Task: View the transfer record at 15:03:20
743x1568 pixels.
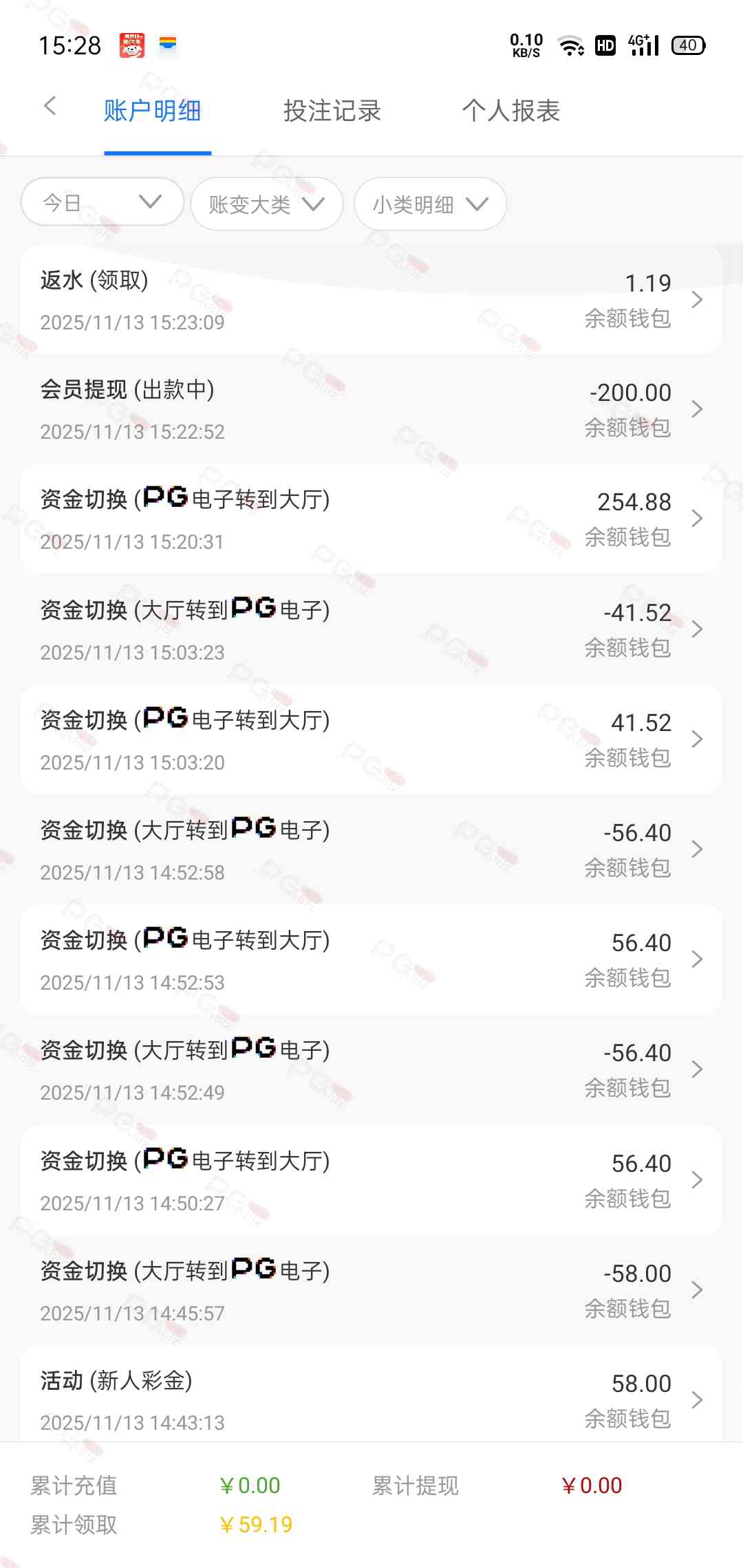Action: pyautogui.click(x=371, y=740)
